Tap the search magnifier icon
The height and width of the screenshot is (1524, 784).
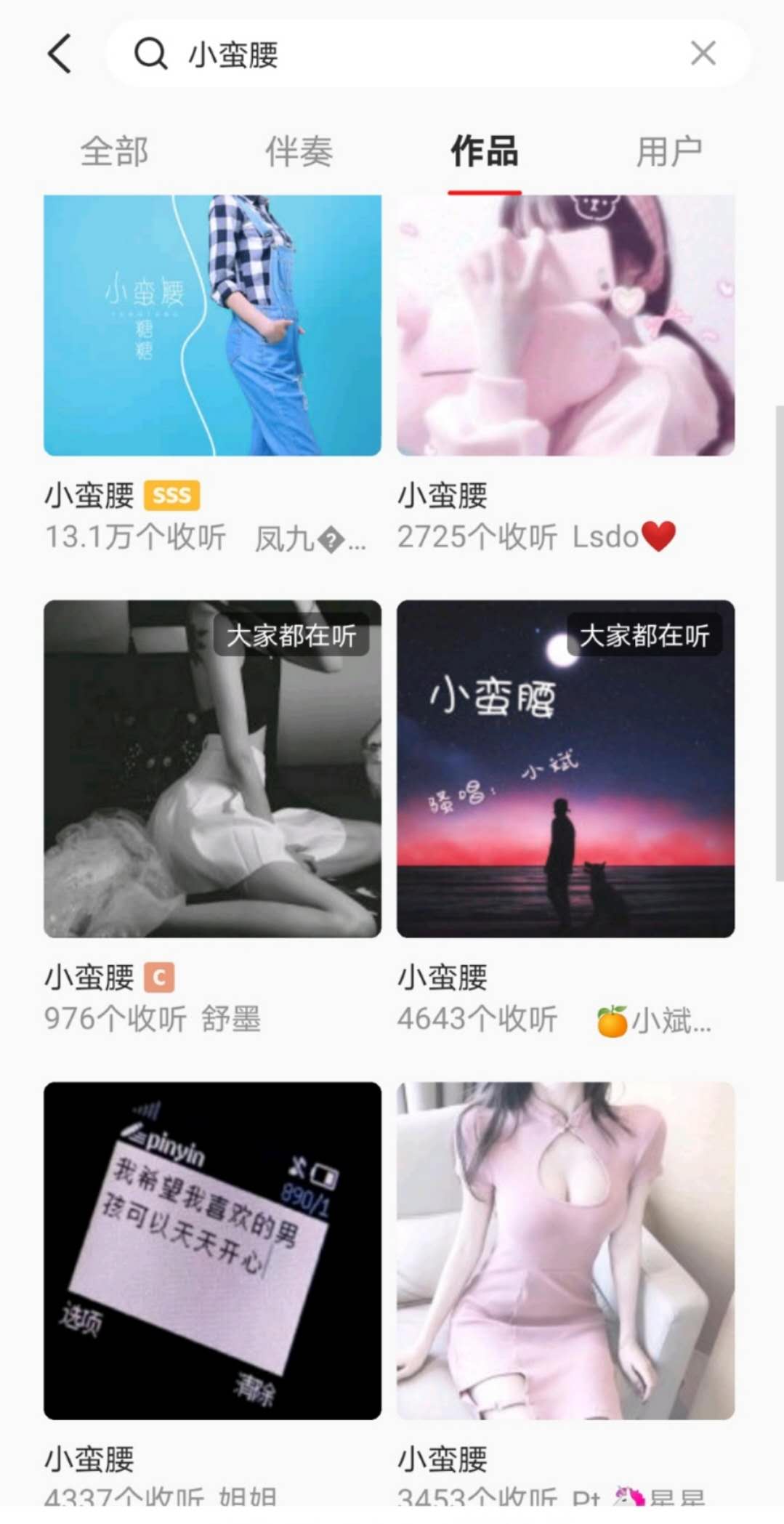click(149, 55)
